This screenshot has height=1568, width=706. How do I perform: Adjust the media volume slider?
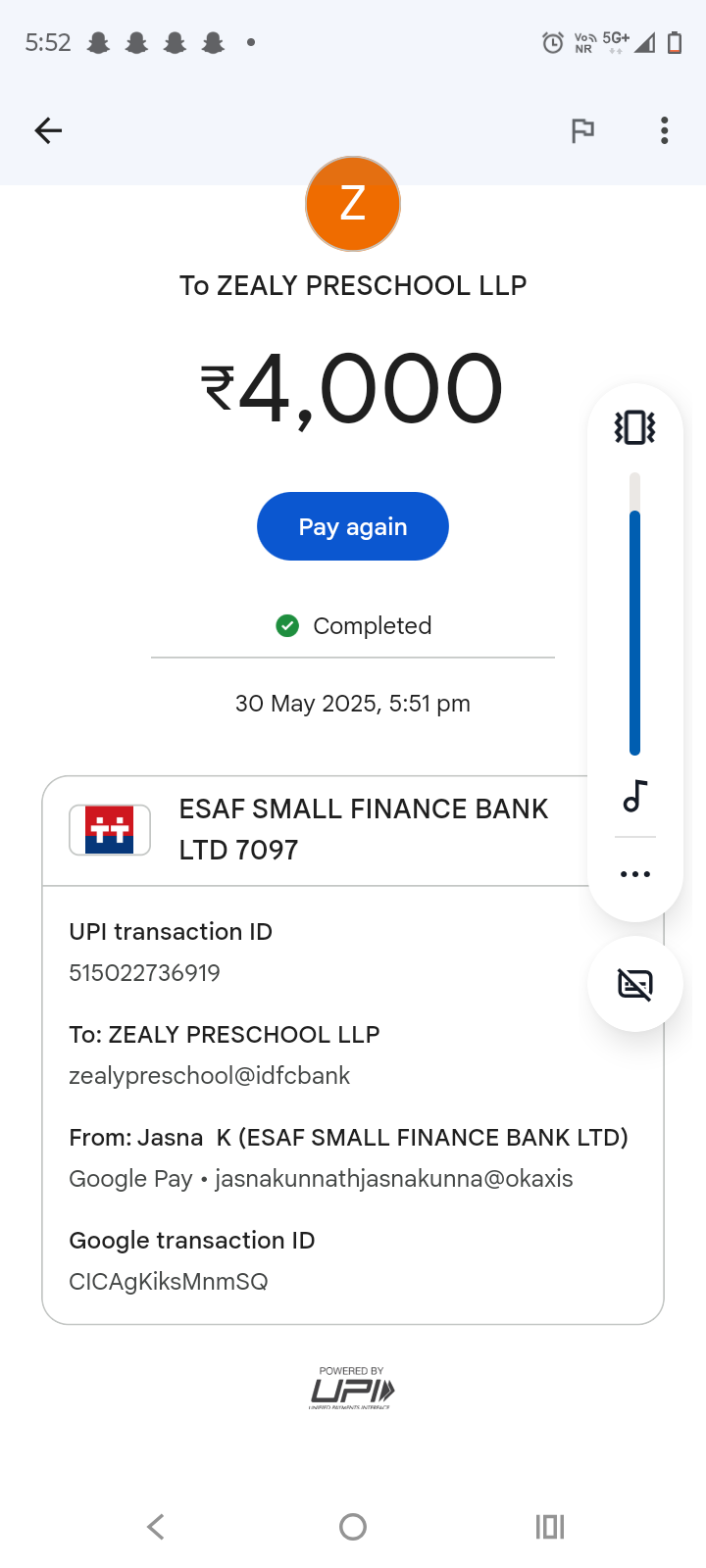[634, 627]
